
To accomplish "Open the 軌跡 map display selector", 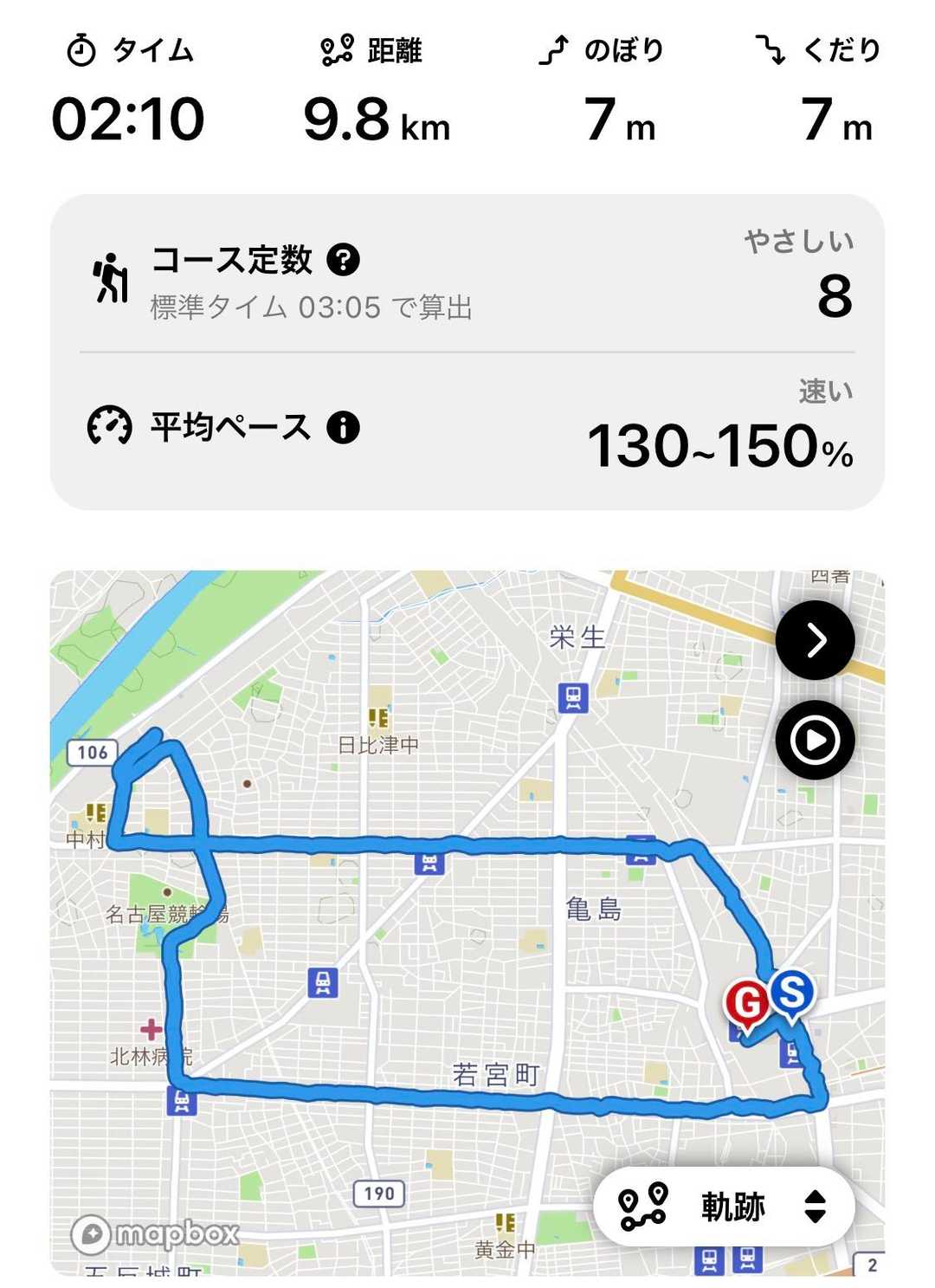I will pyautogui.click(x=724, y=1207).
